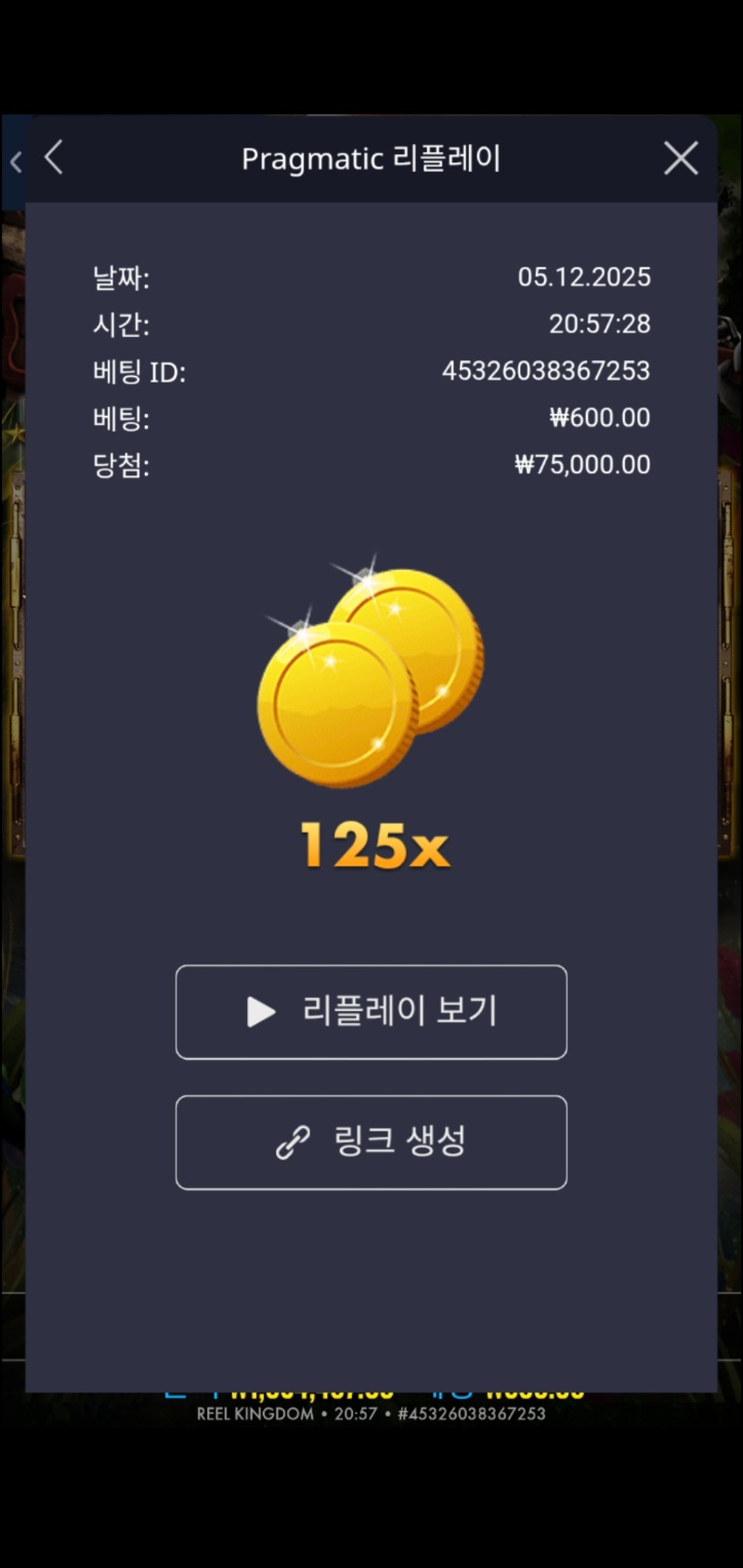This screenshot has height=1568, width=743.
Task: Select the 날짜 date row
Action: [371, 277]
